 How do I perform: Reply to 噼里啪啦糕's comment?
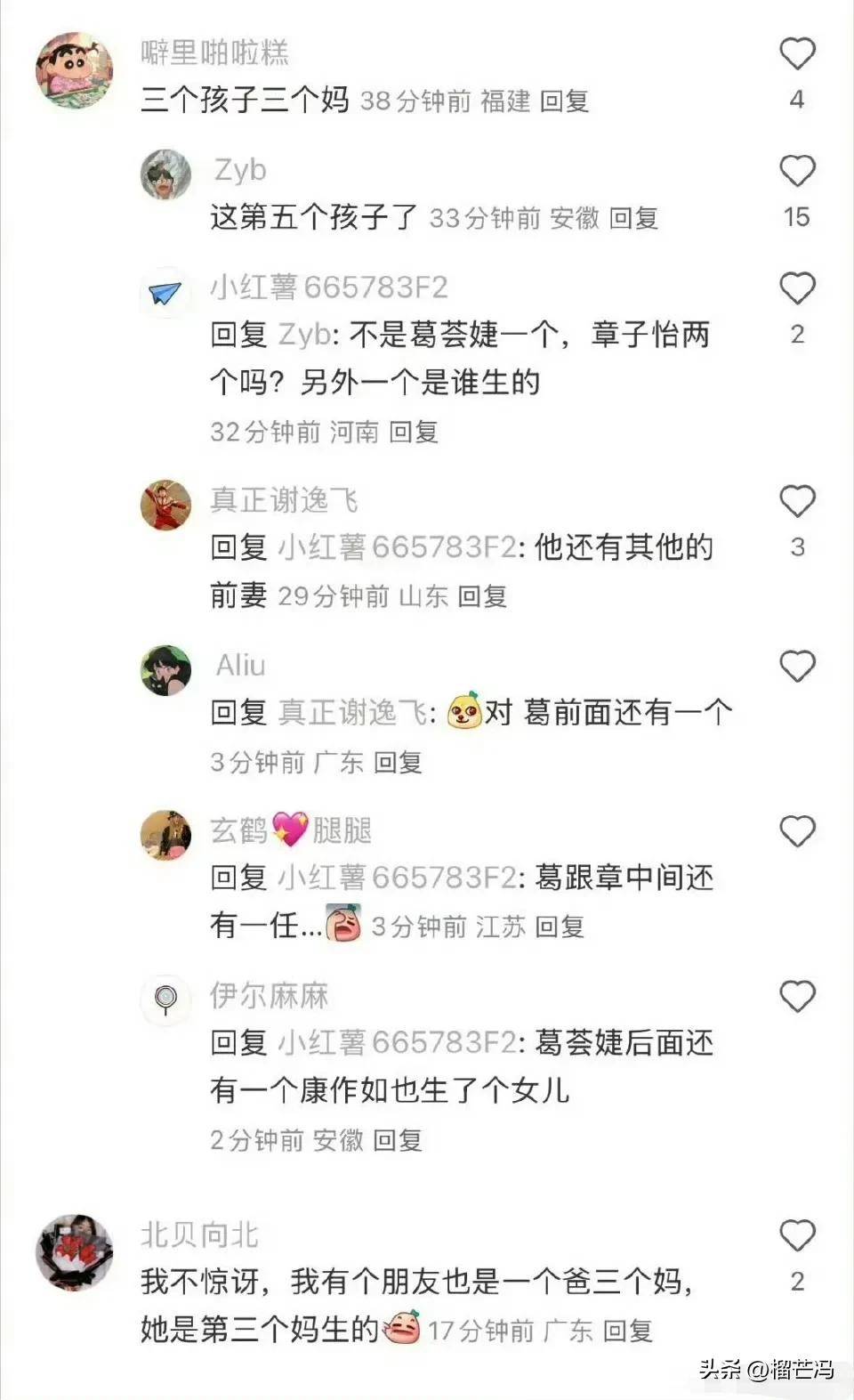pyautogui.click(x=564, y=101)
